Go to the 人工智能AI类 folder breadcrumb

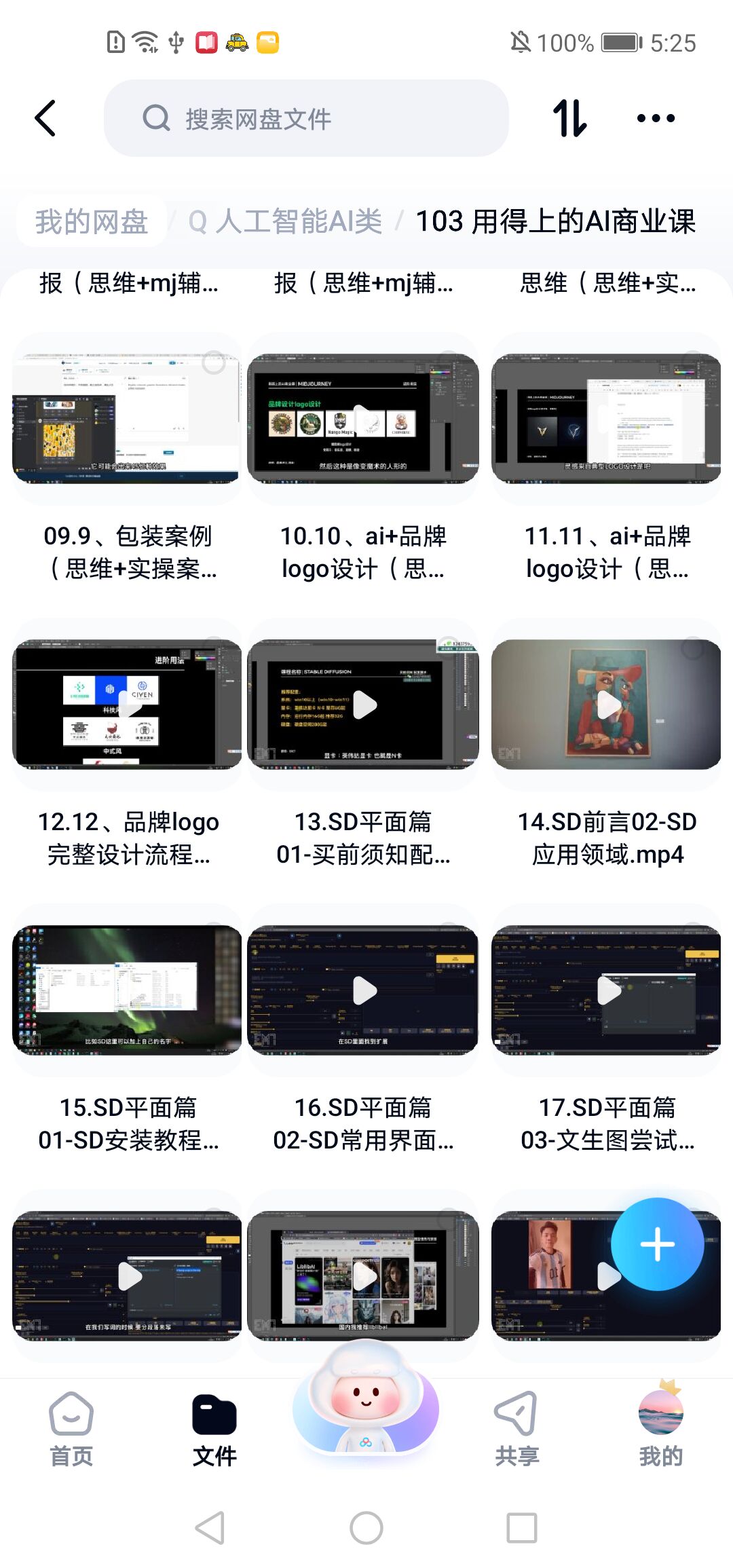[x=285, y=221]
